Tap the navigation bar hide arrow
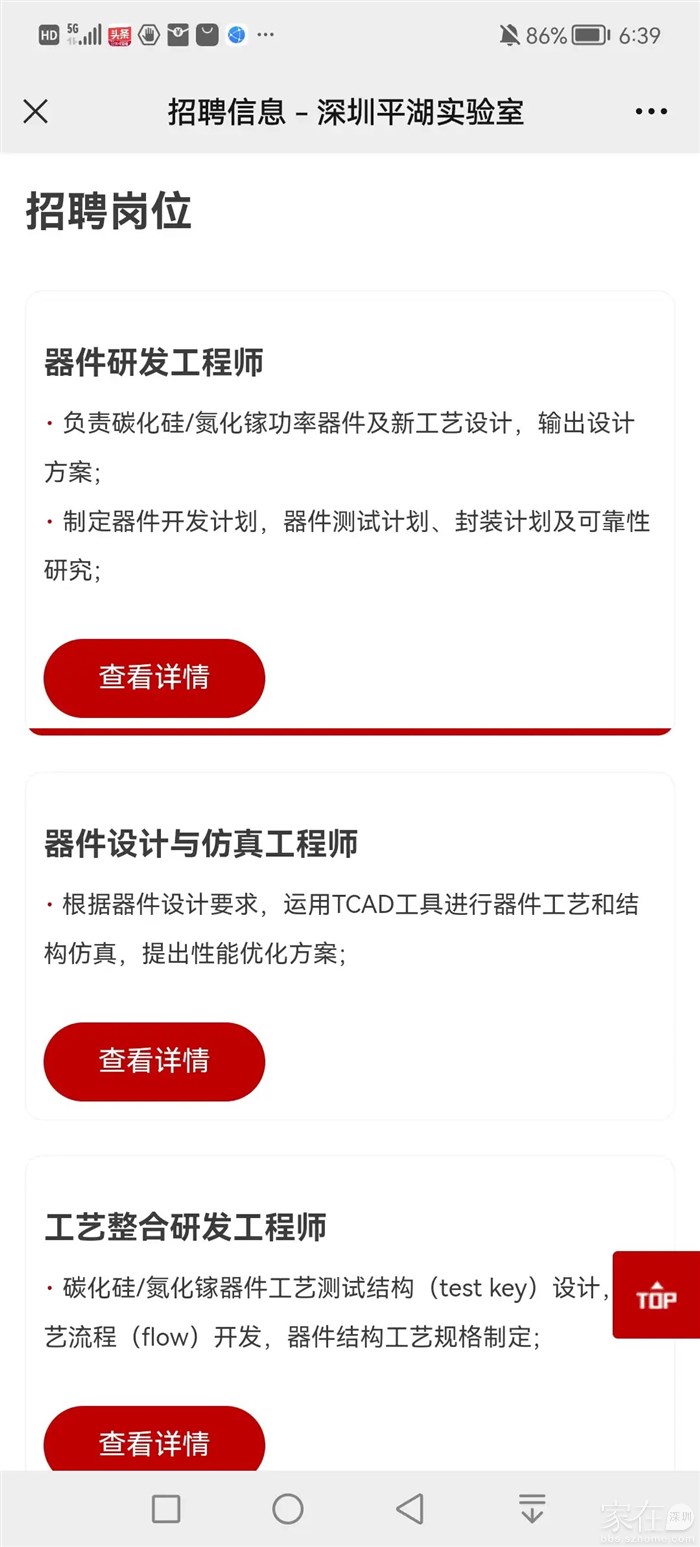 [x=532, y=1508]
